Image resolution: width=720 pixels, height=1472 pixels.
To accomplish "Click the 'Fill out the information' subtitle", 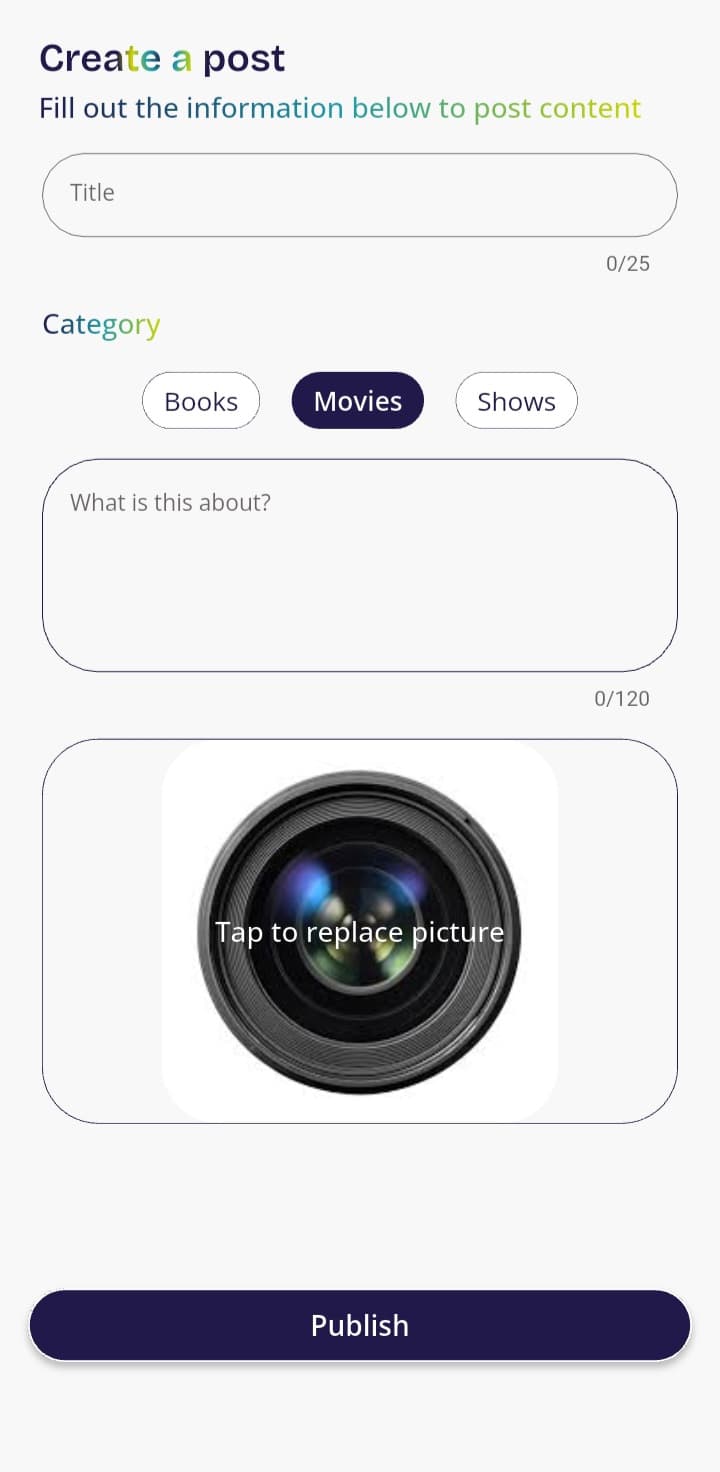I will point(340,107).
